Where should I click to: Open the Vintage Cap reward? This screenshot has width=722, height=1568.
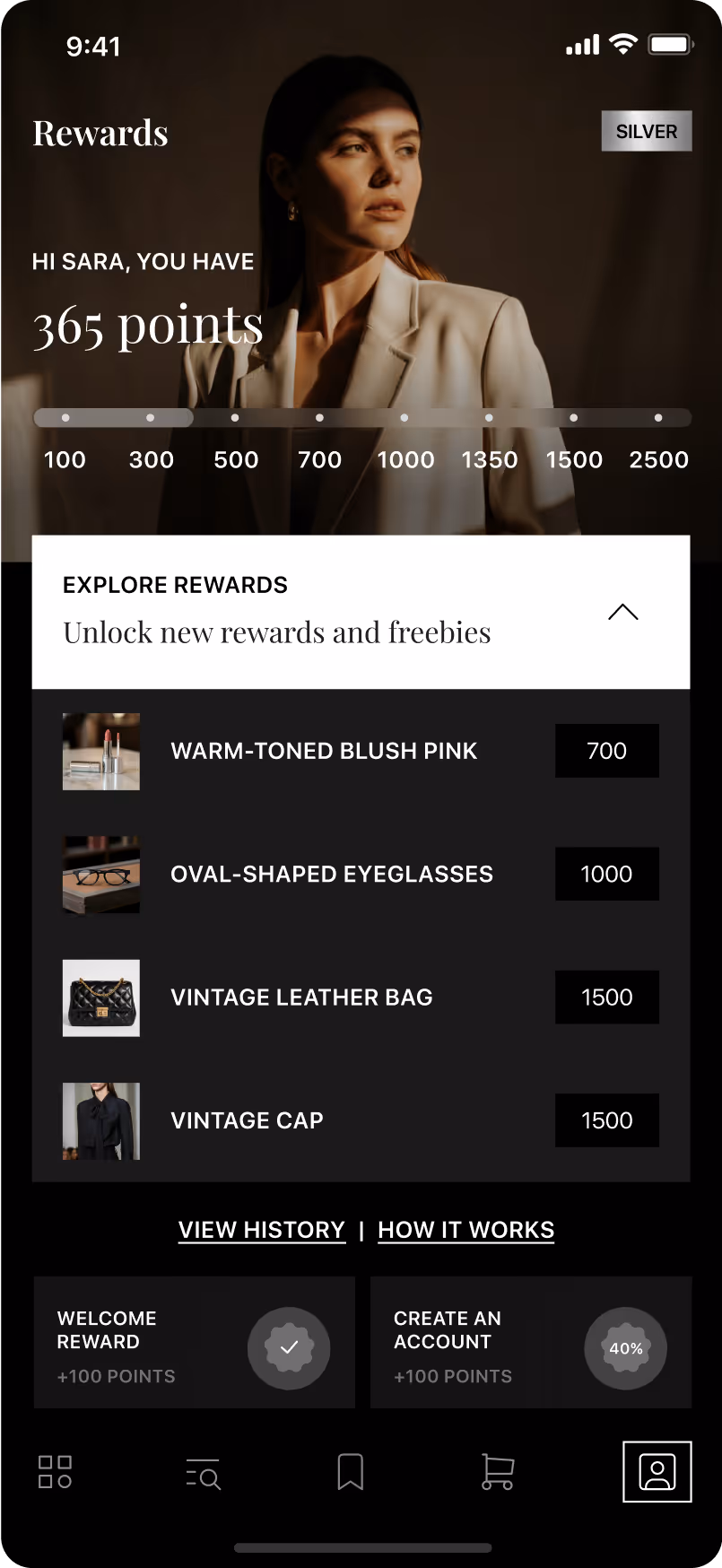(361, 1120)
